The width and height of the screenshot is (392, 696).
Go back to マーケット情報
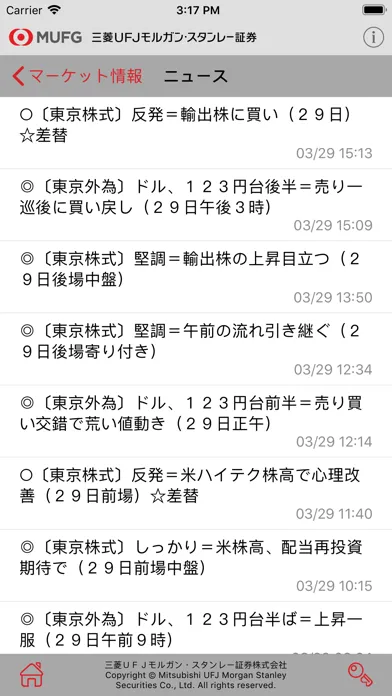77,76
